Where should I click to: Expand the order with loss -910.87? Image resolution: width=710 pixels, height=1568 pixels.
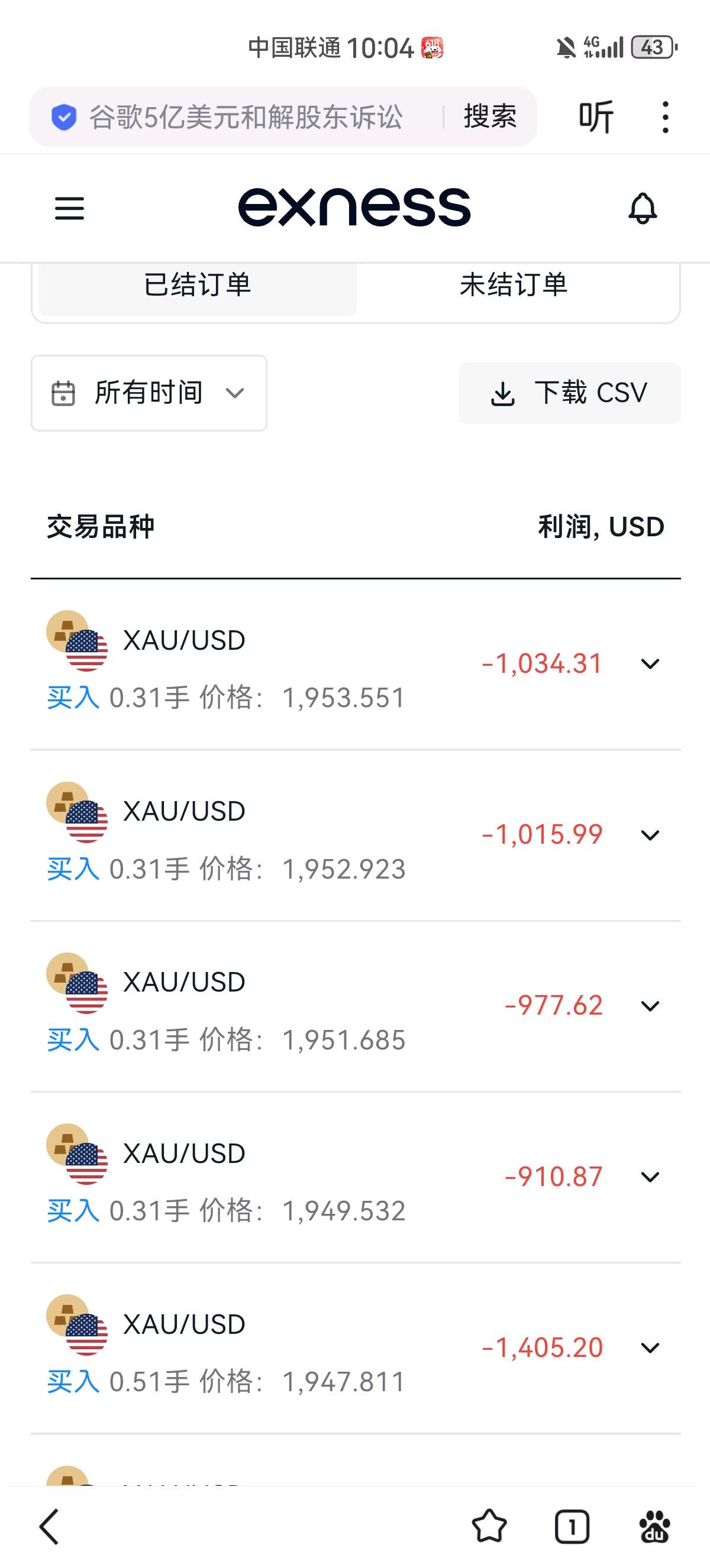click(x=650, y=1177)
